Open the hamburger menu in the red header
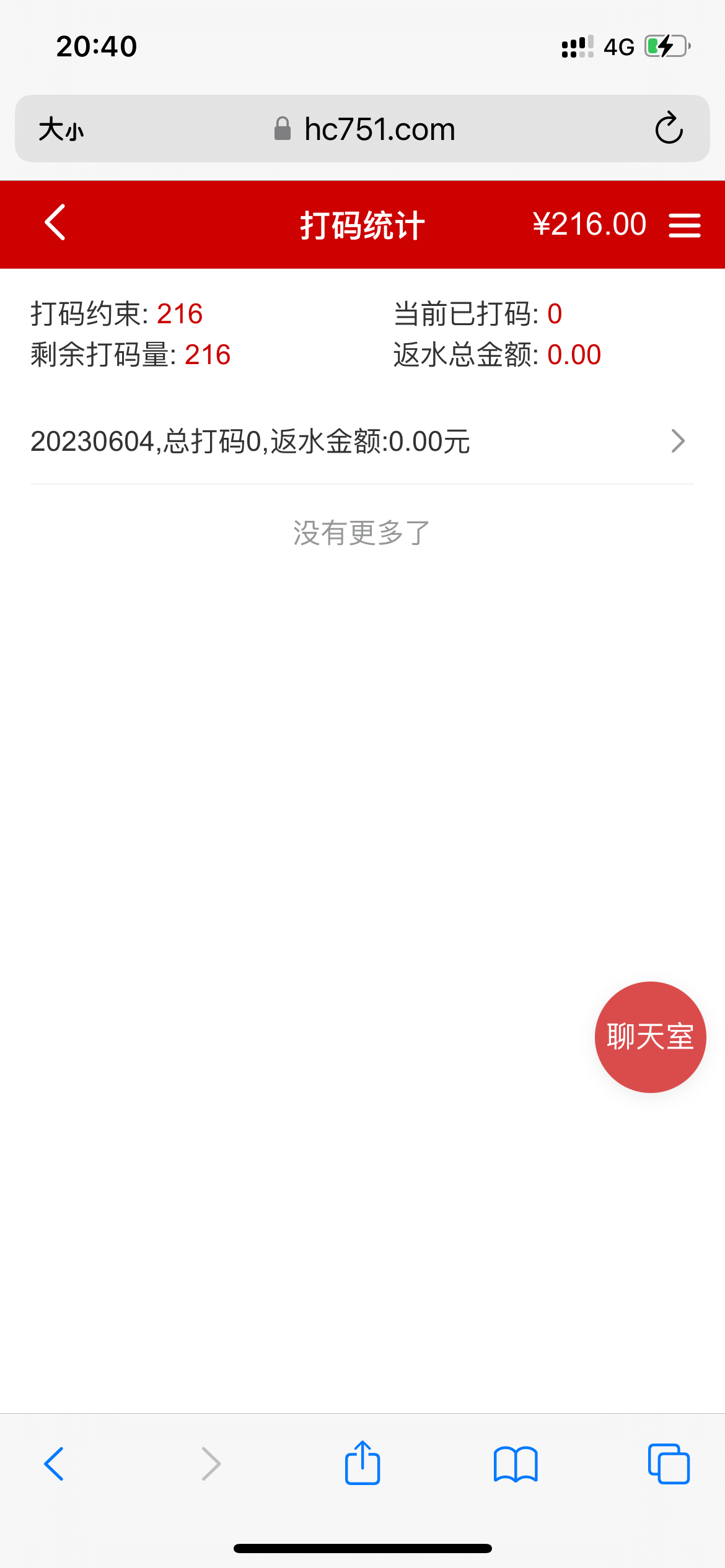725x1568 pixels. (685, 225)
